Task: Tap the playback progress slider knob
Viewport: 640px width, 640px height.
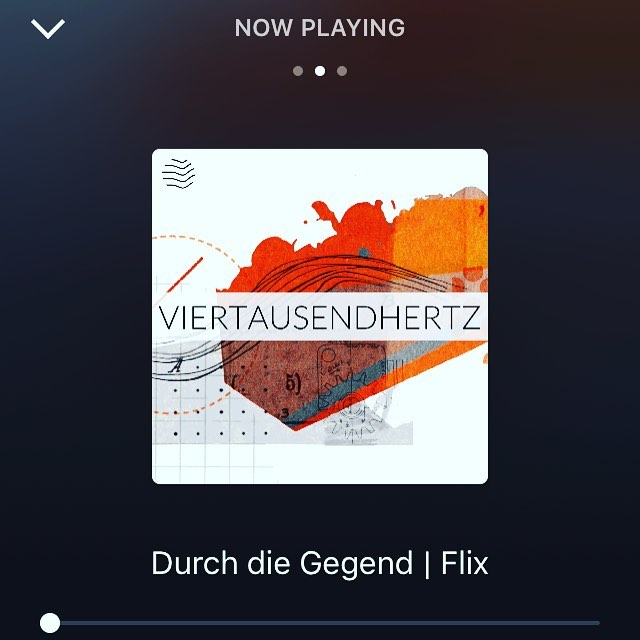Action: click(50, 623)
